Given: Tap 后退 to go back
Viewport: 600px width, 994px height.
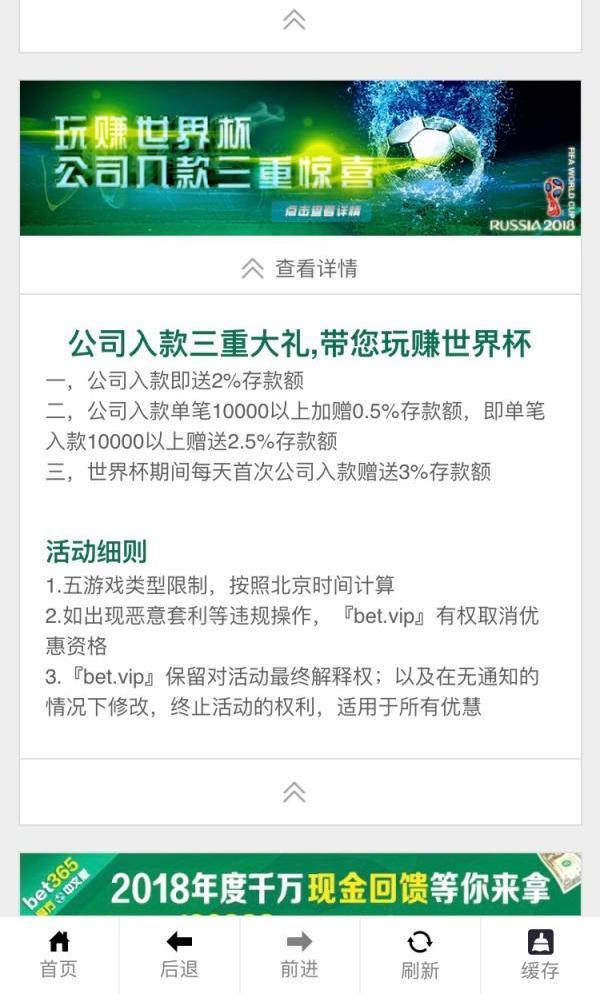Looking at the screenshot, I should [179, 955].
